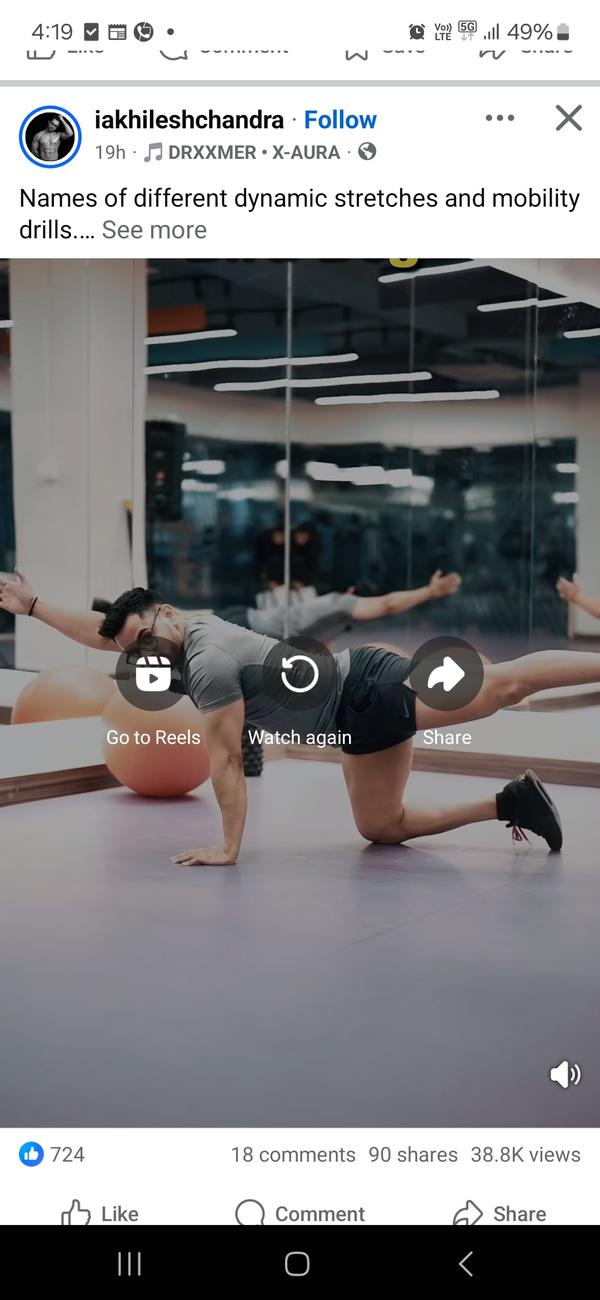Share the reel using the overlay arrow
The width and height of the screenshot is (600, 1300).
[x=446, y=692]
